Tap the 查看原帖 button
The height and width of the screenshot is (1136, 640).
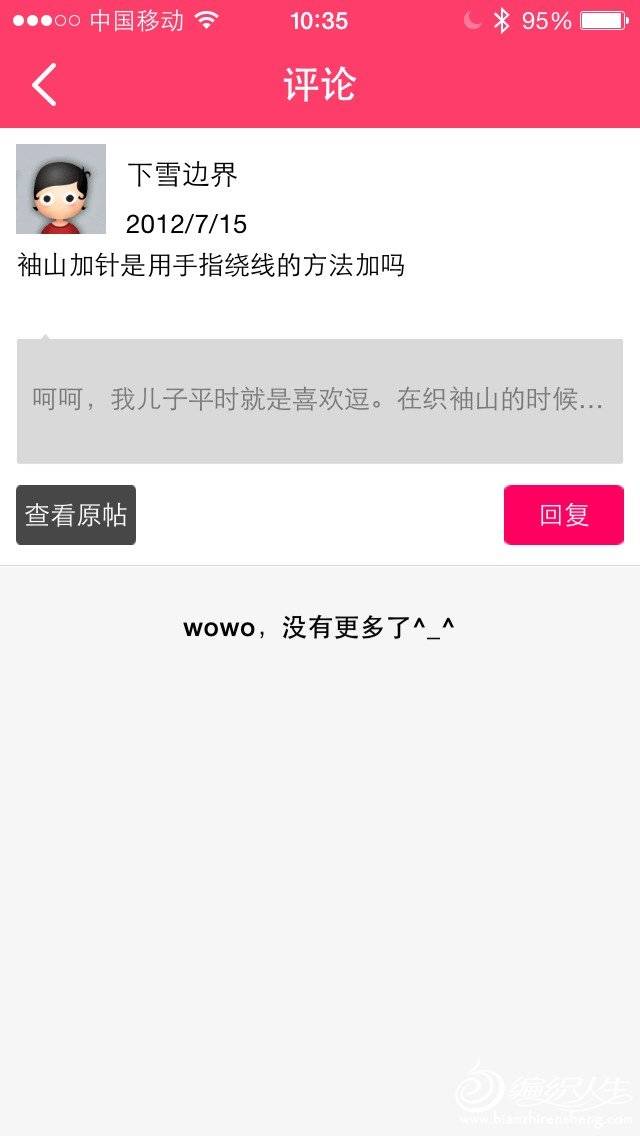pos(76,515)
